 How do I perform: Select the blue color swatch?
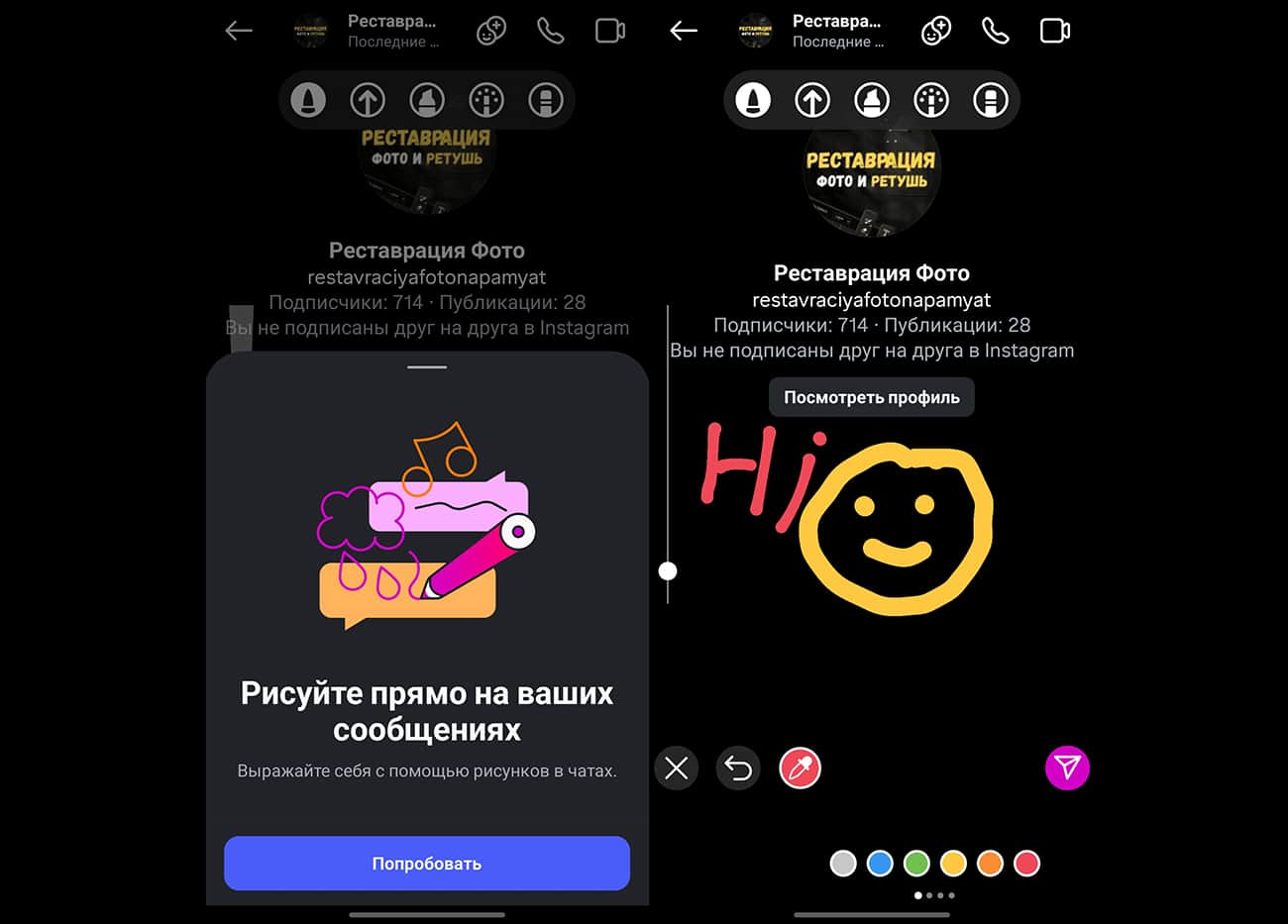[x=880, y=864]
